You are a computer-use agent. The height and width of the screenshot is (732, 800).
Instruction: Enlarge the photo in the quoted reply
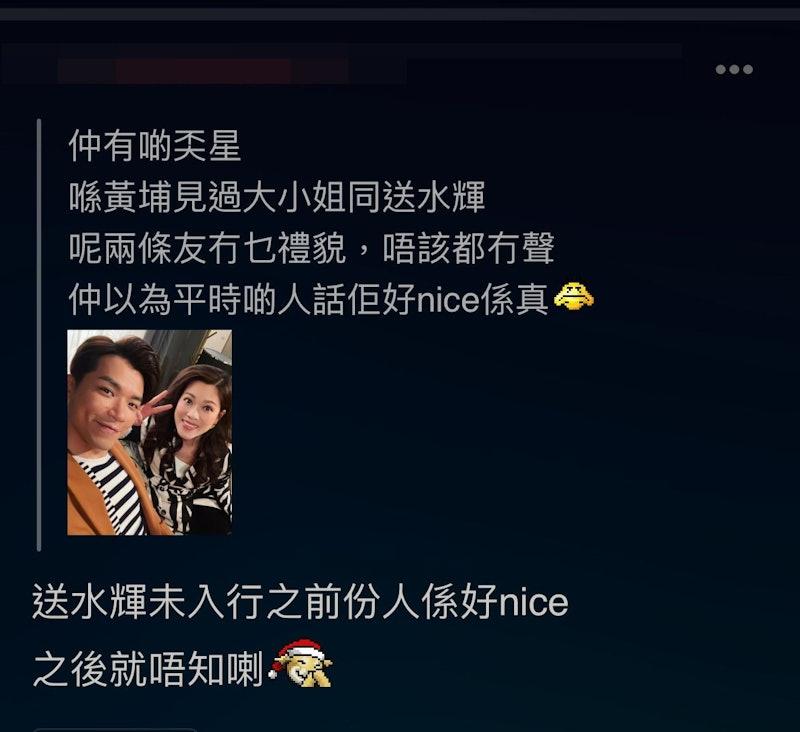point(150,432)
